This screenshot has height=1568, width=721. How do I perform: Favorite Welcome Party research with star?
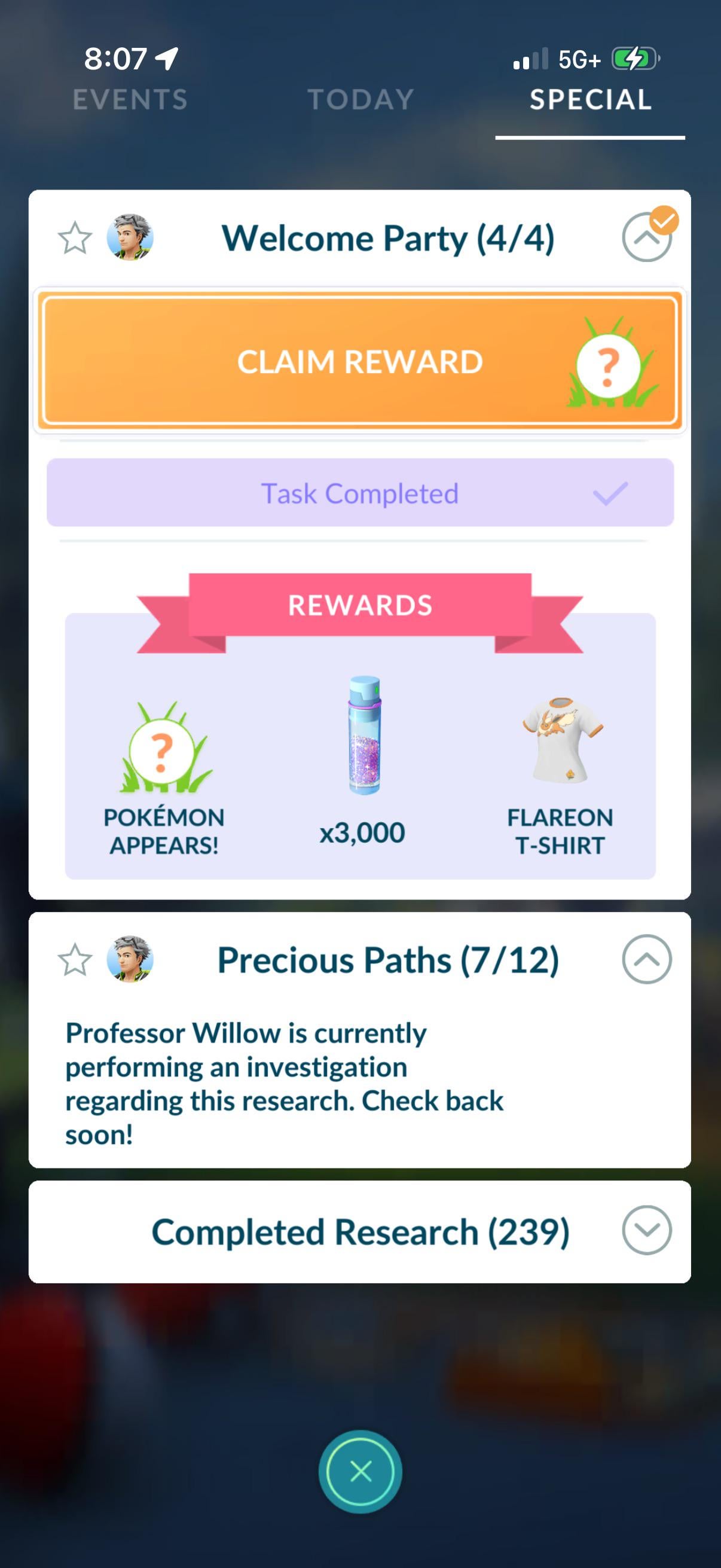tap(75, 238)
